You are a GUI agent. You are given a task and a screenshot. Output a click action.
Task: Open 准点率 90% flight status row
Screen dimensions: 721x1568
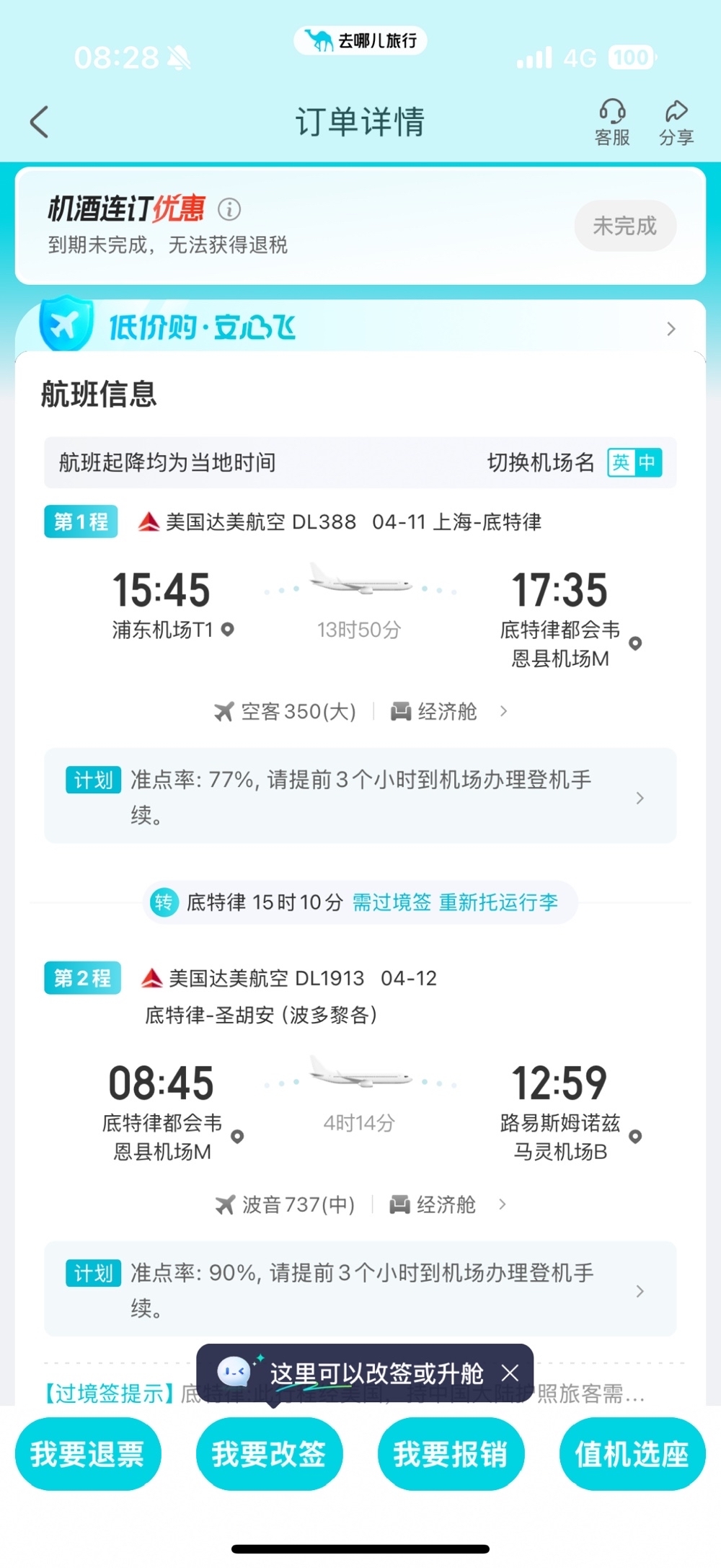click(360, 1290)
